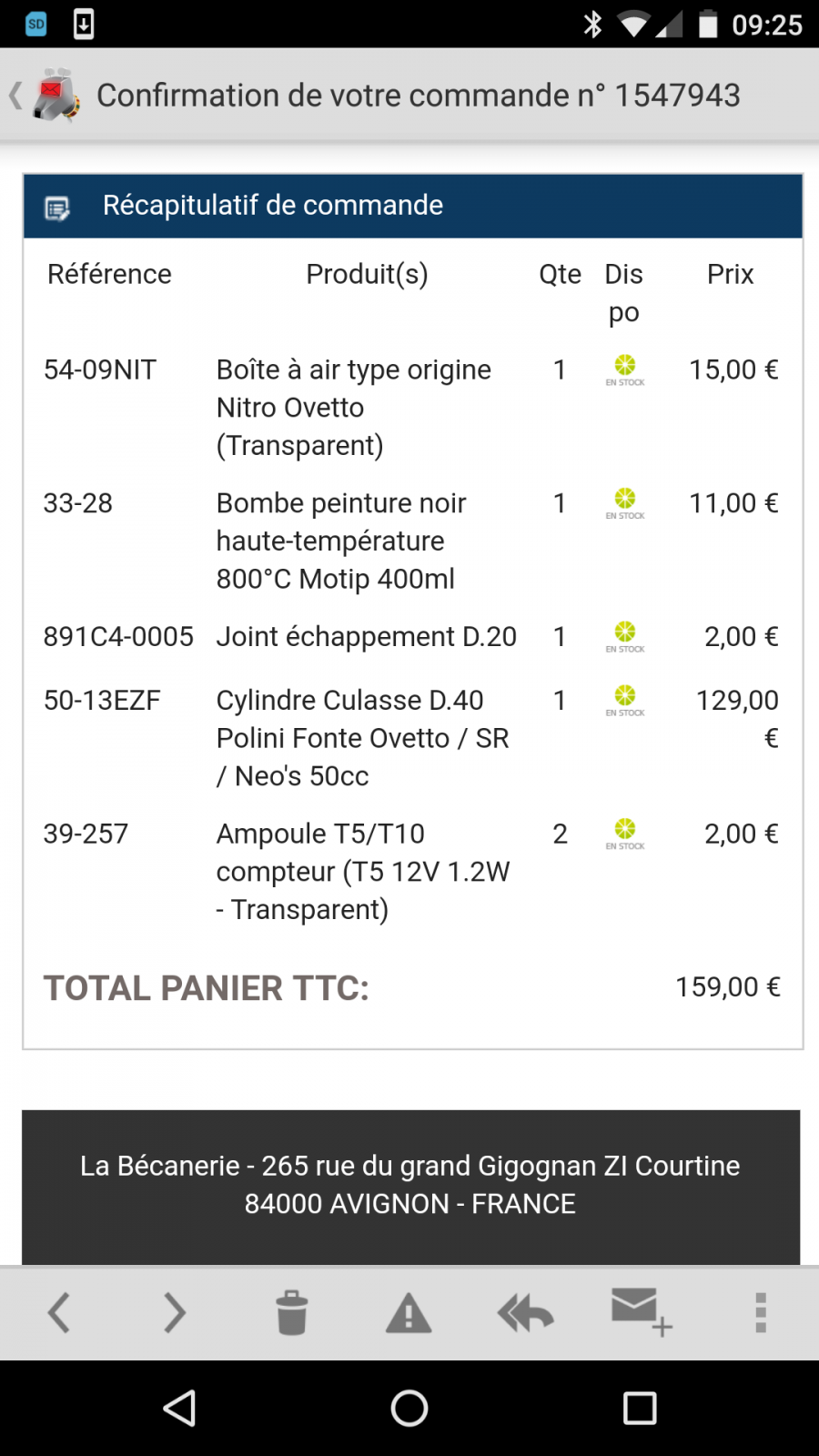
Task: Tap the system back button
Action: [180, 1408]
